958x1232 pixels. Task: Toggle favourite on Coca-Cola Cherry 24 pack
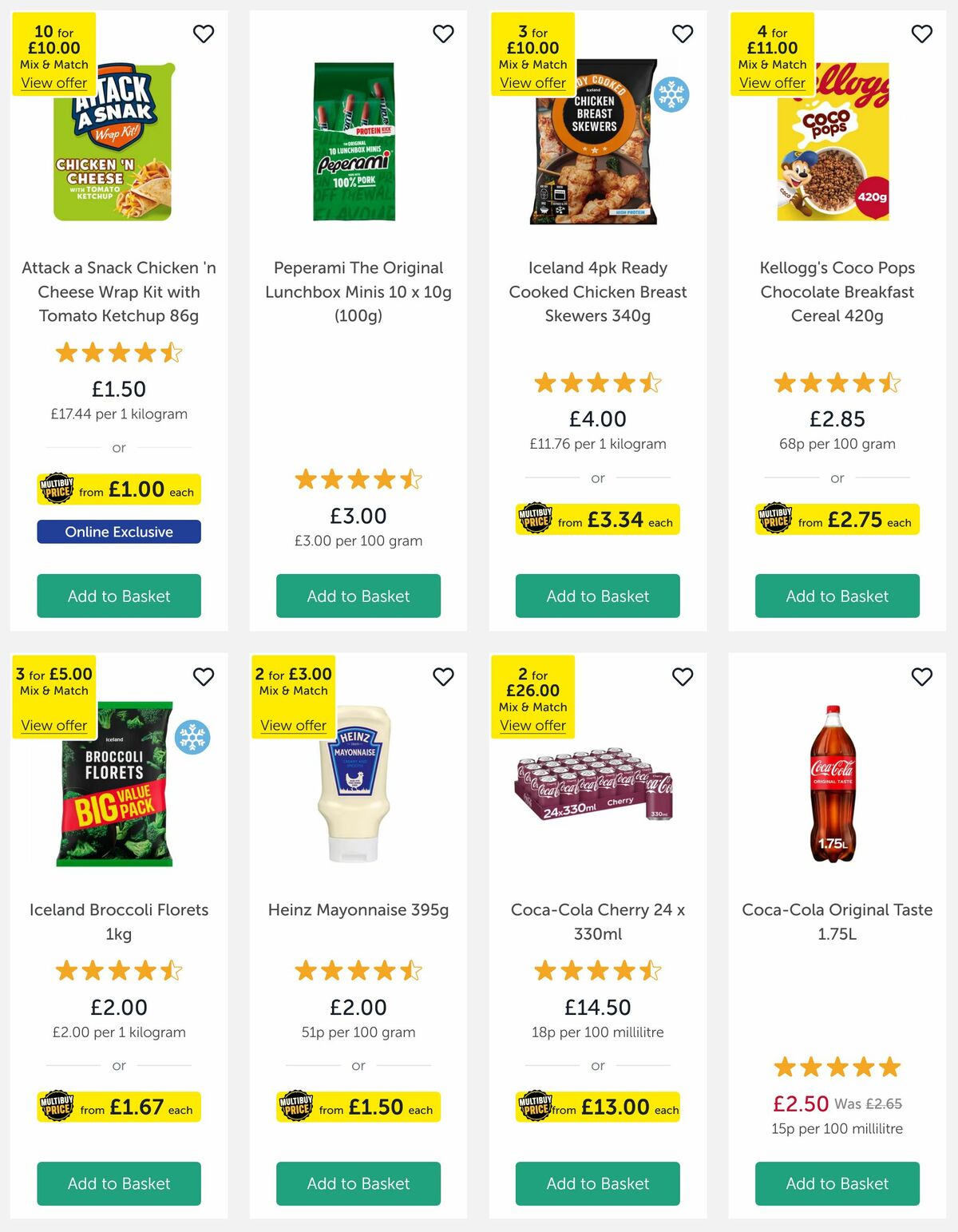pyautogui.click(x=683, y=676)
